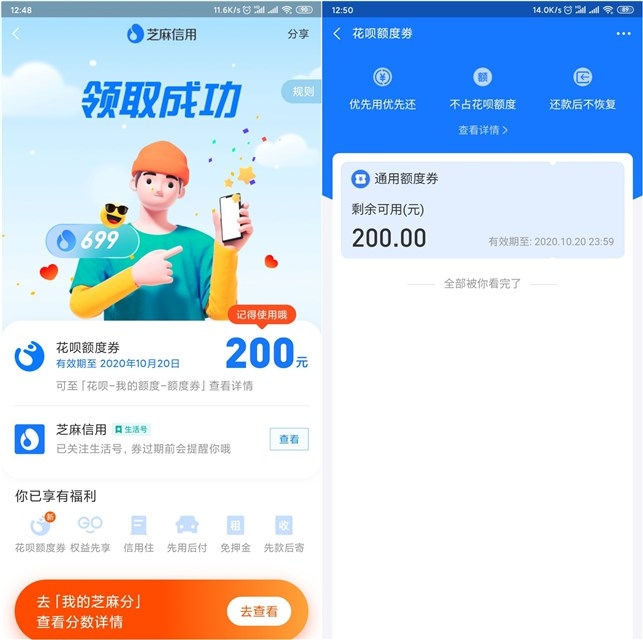Tap 查看 beside 芝麻信用 生活号
Image resolution: width=643 pixels, height=640 pixels.
click(288, 439)
